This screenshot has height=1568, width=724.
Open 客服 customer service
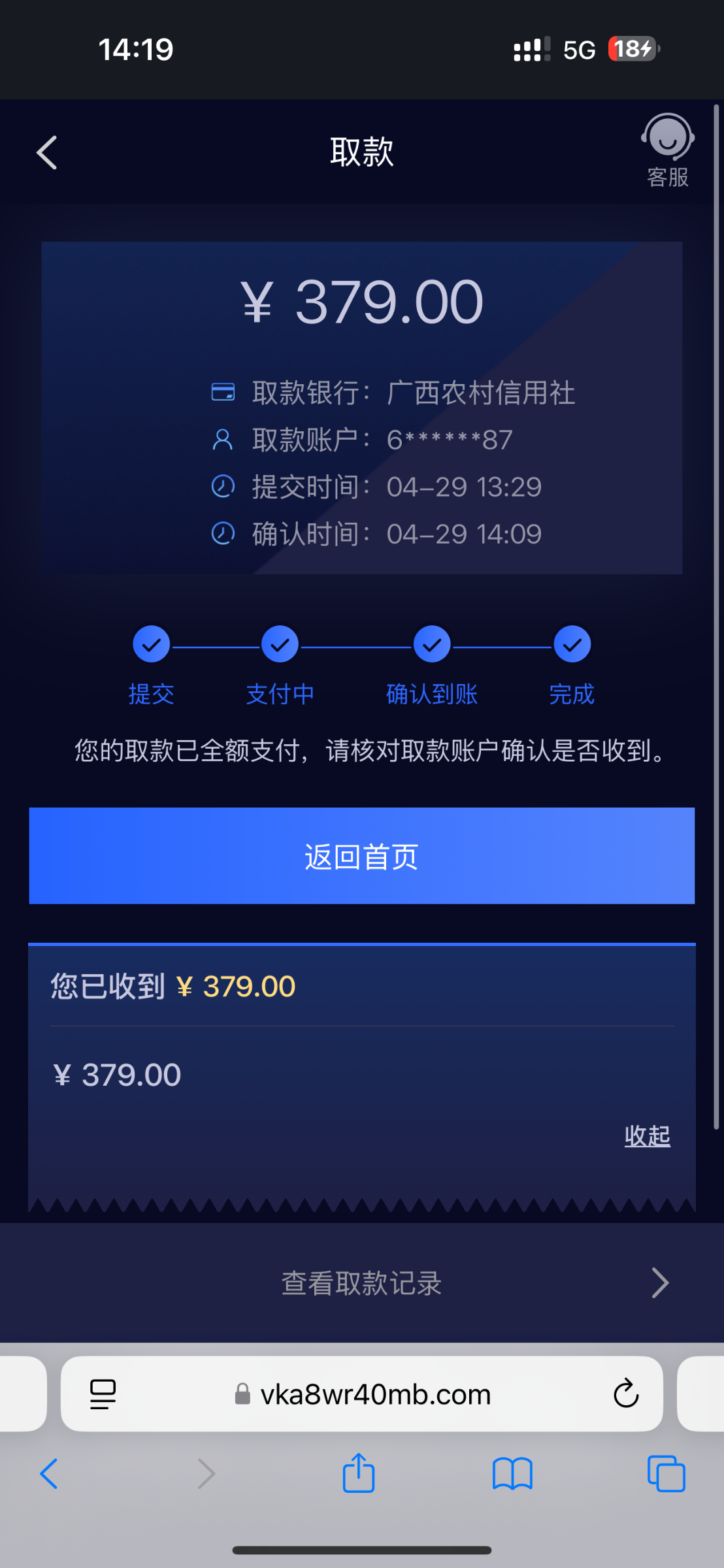click(x=667, y=150)
